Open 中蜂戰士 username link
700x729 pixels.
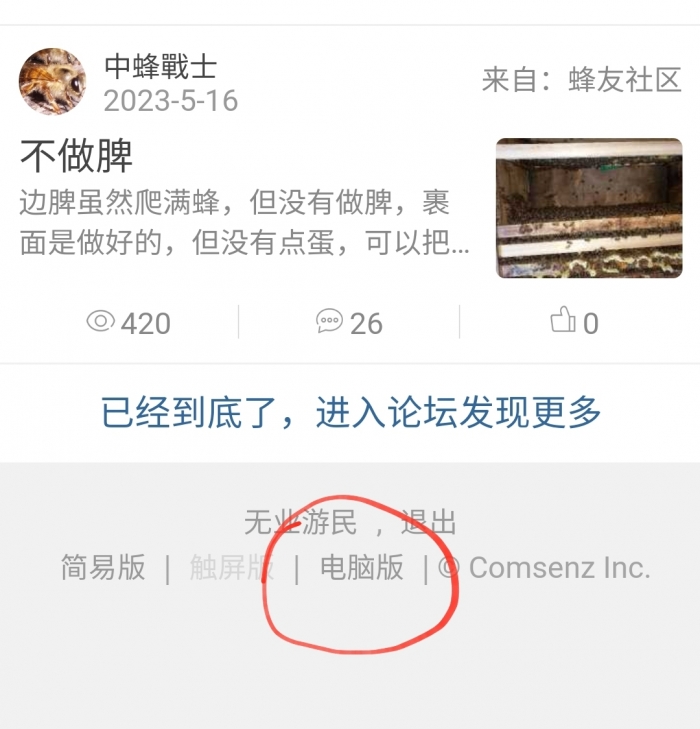[160, 67]
